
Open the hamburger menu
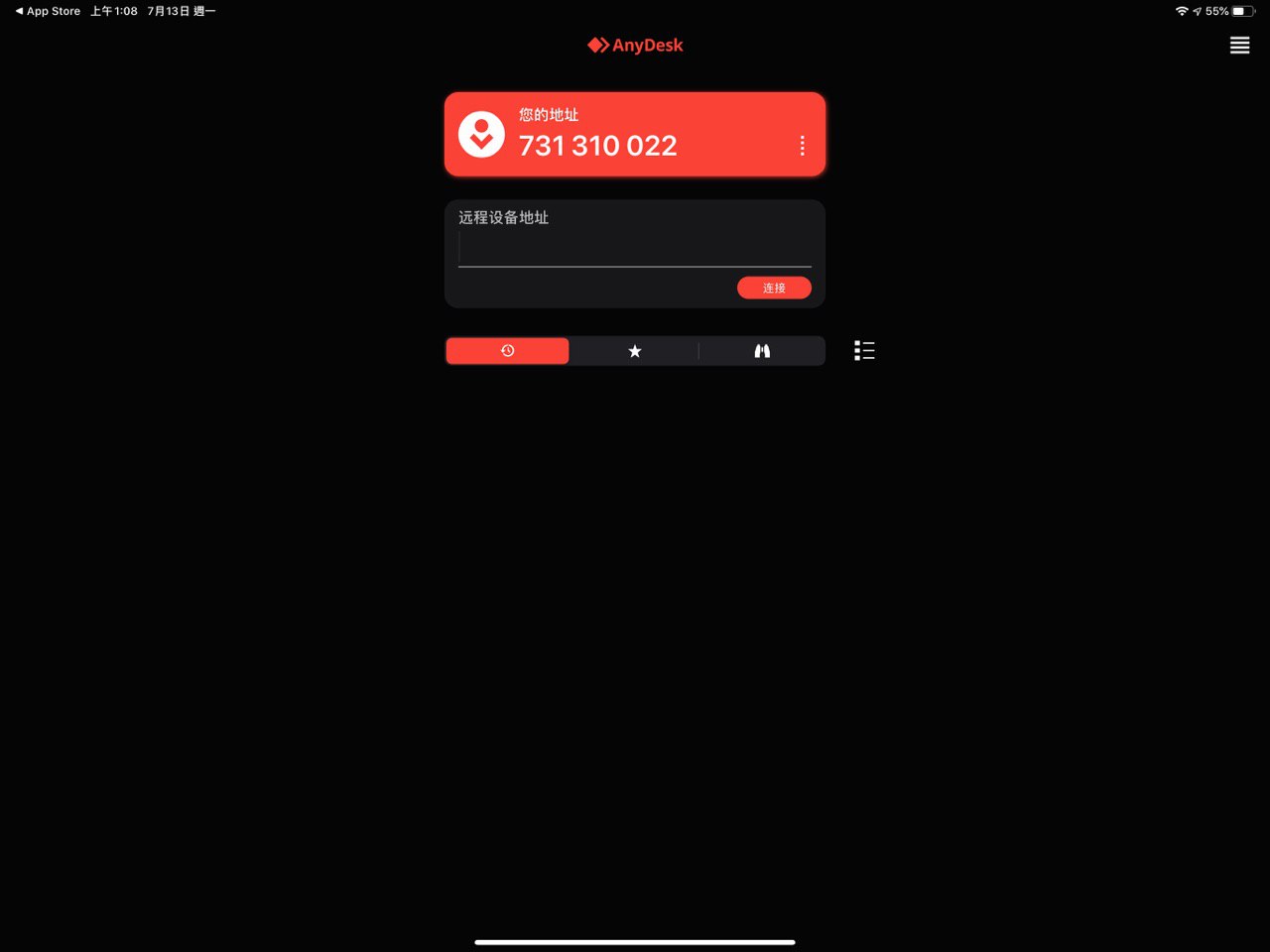pos(1239,46)
